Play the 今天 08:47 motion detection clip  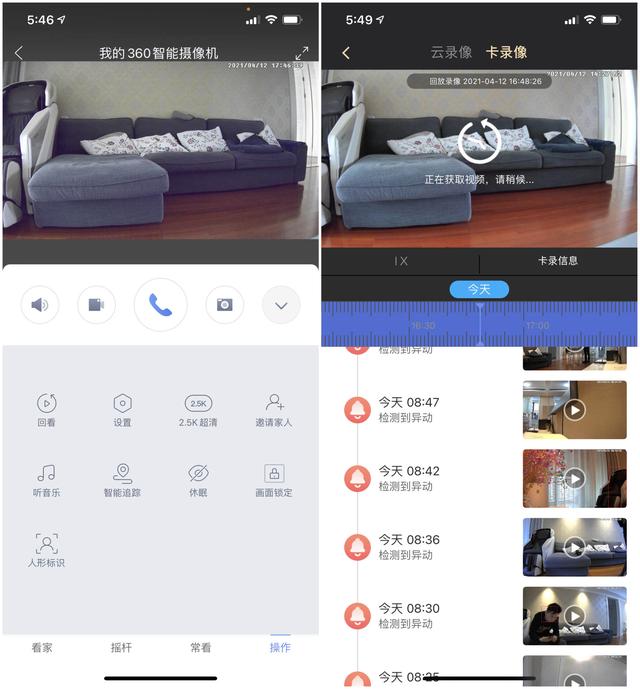pos(574,409)
